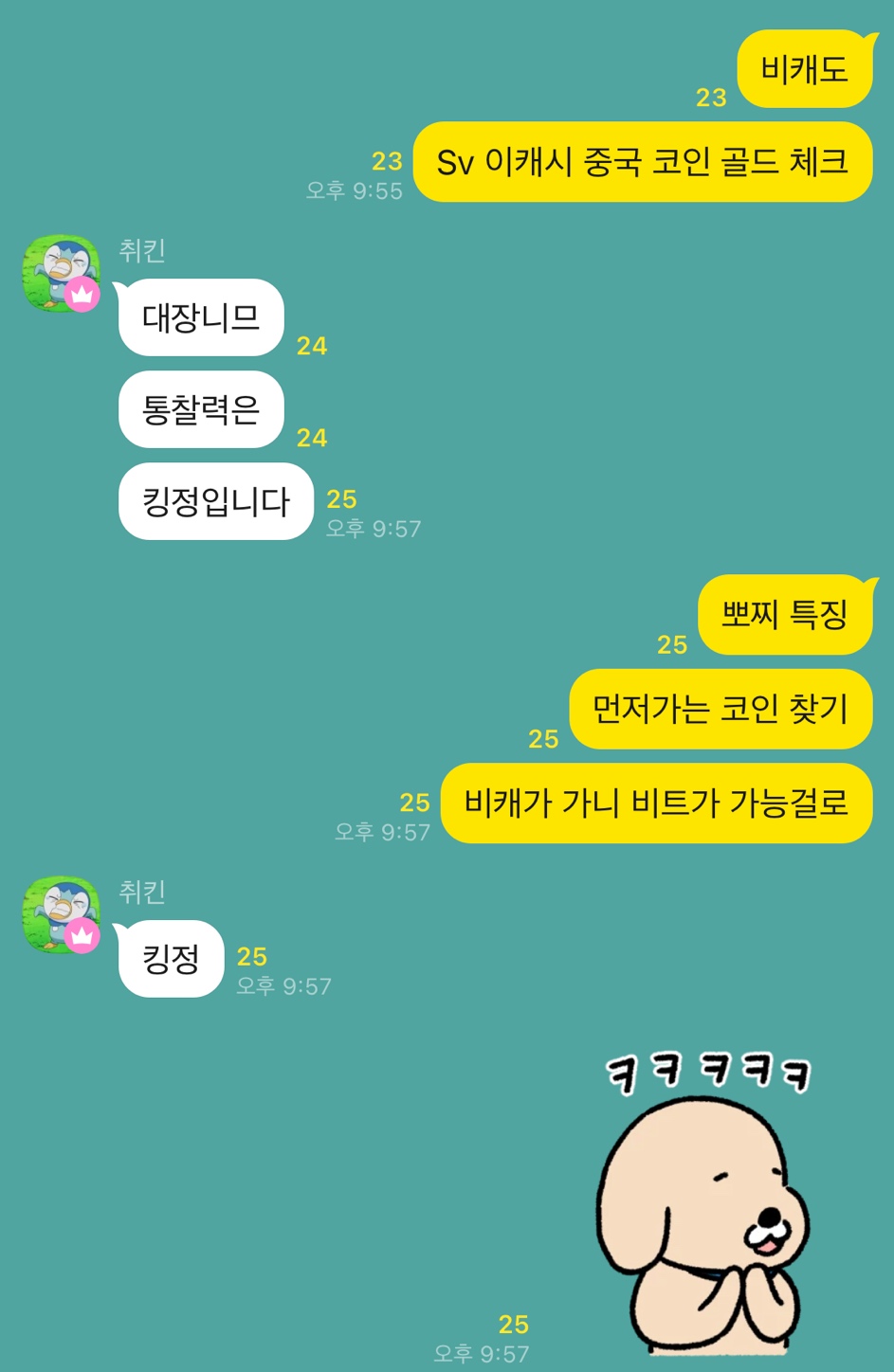
Task: Open 취킨's profile picture beside the 킹정 message
Action: pyautogui.click(x=62, y=914)
